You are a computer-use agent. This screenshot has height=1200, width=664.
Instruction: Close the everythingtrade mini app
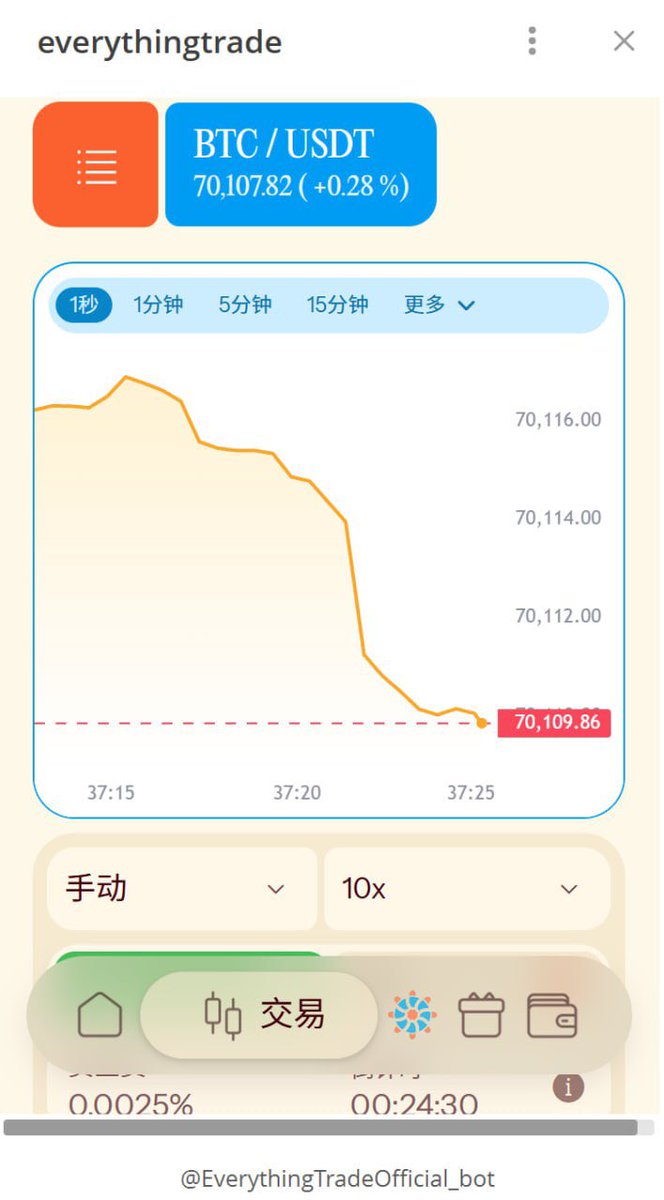pos(623,41)
